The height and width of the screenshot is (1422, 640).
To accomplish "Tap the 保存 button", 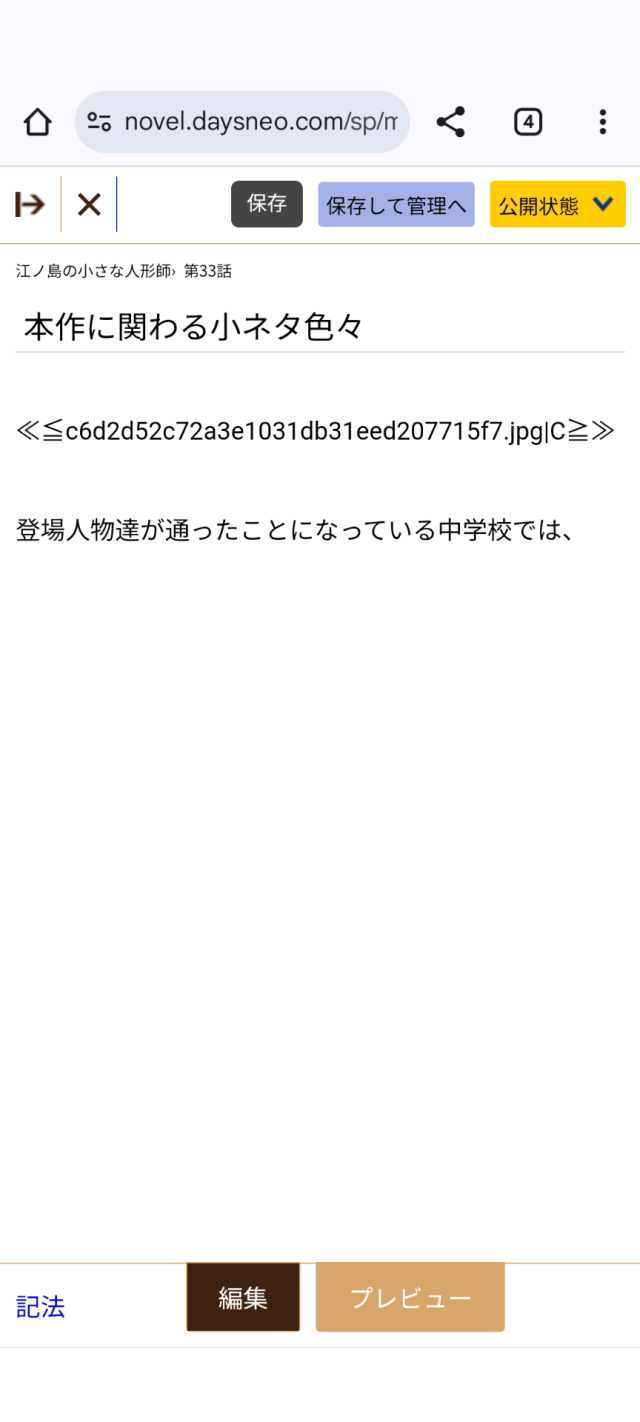I will click(267, 204).
